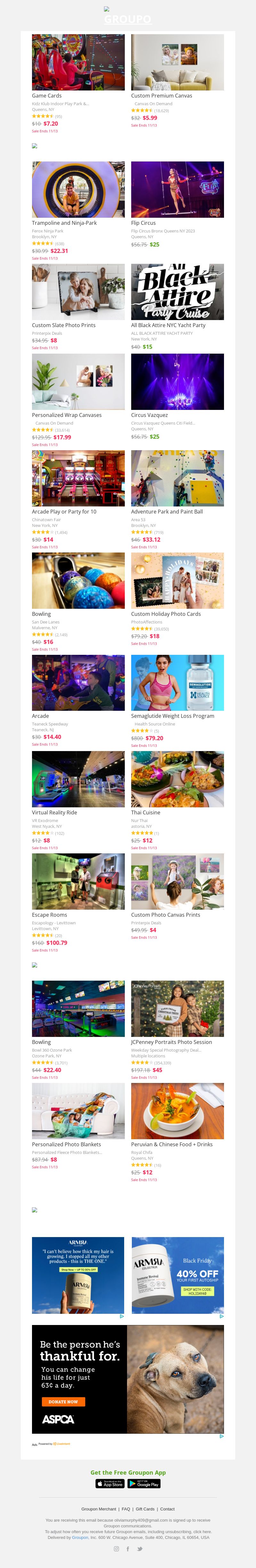
Task: Download from the App Store badge
Action: [x=110, y=1484]
